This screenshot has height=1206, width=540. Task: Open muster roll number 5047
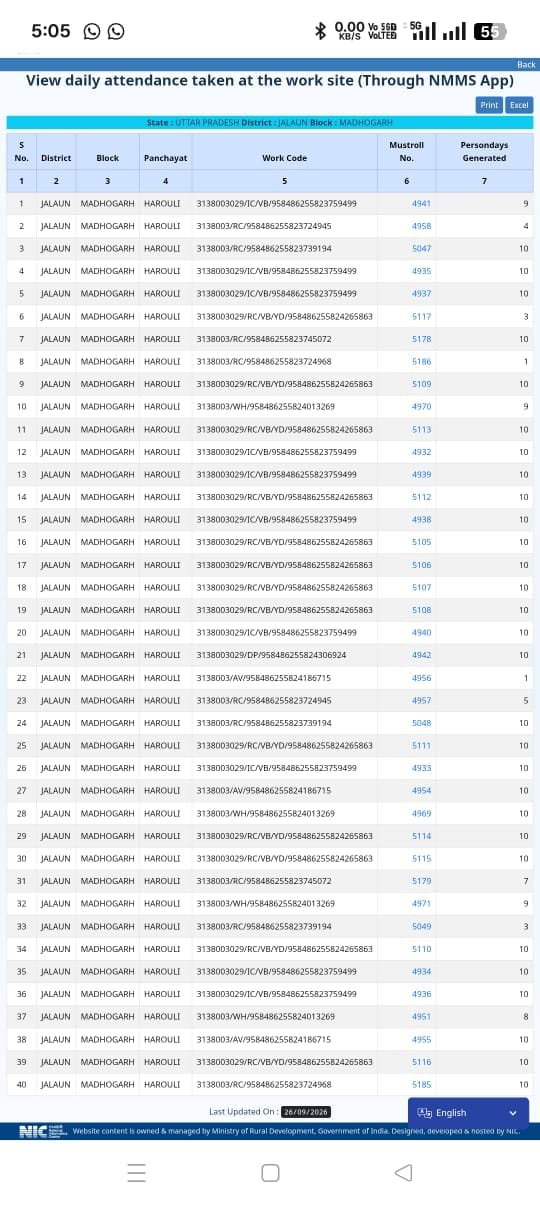(x=421, y=248)
